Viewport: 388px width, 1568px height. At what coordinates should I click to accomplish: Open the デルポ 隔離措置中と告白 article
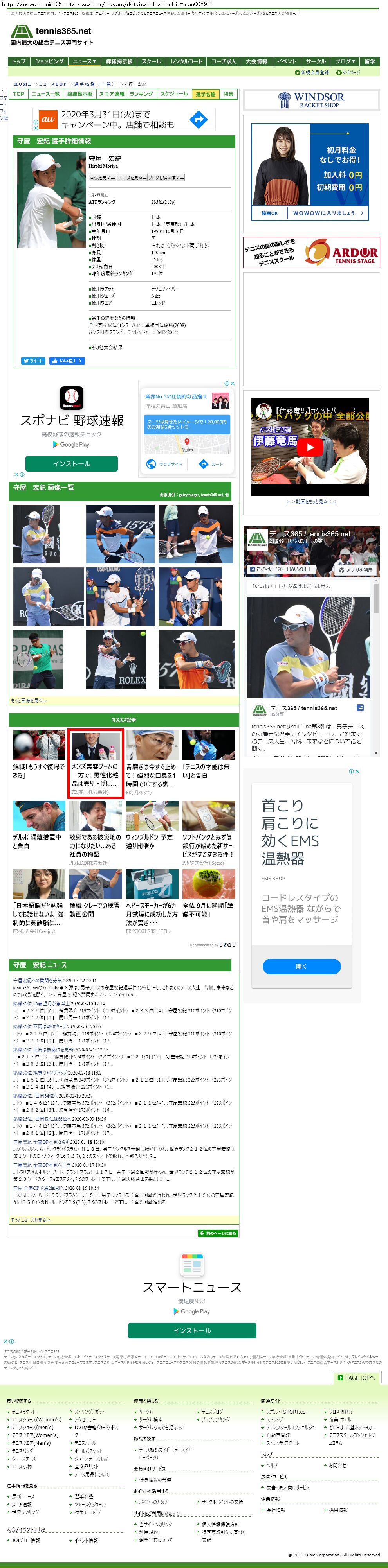coord(39,825)
